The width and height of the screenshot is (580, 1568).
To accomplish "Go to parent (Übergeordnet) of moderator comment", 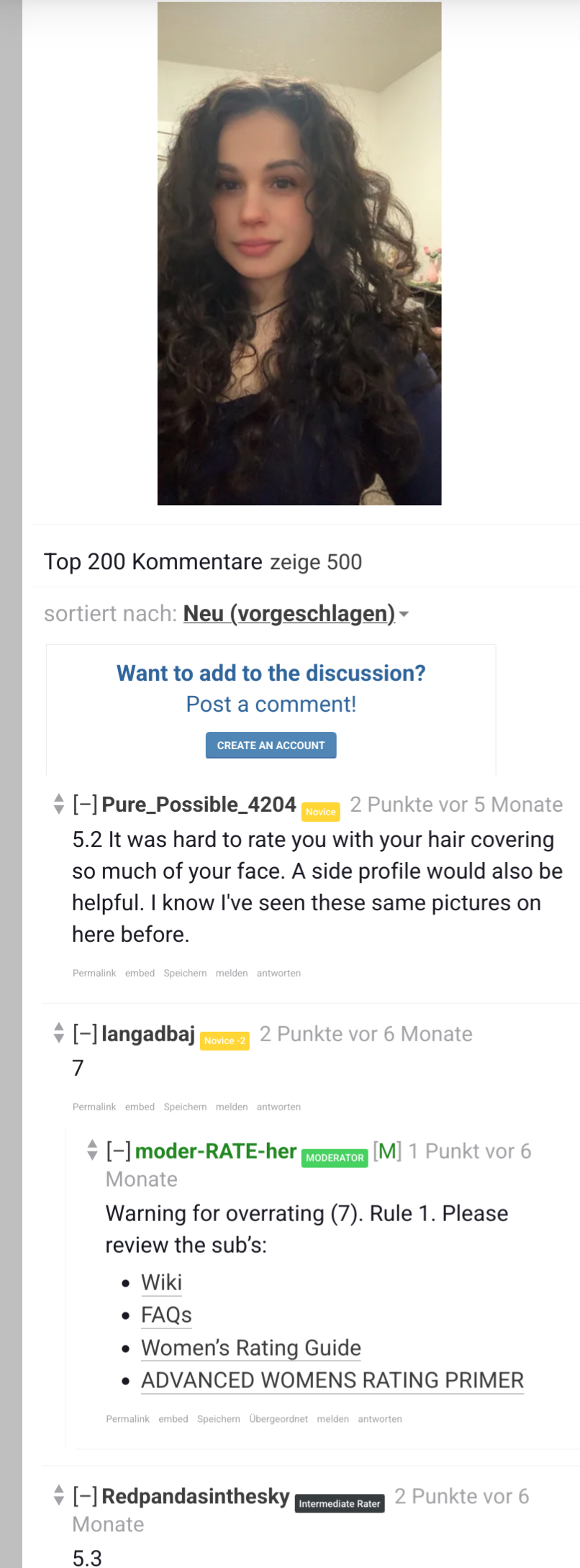I will coord(278,1419).
